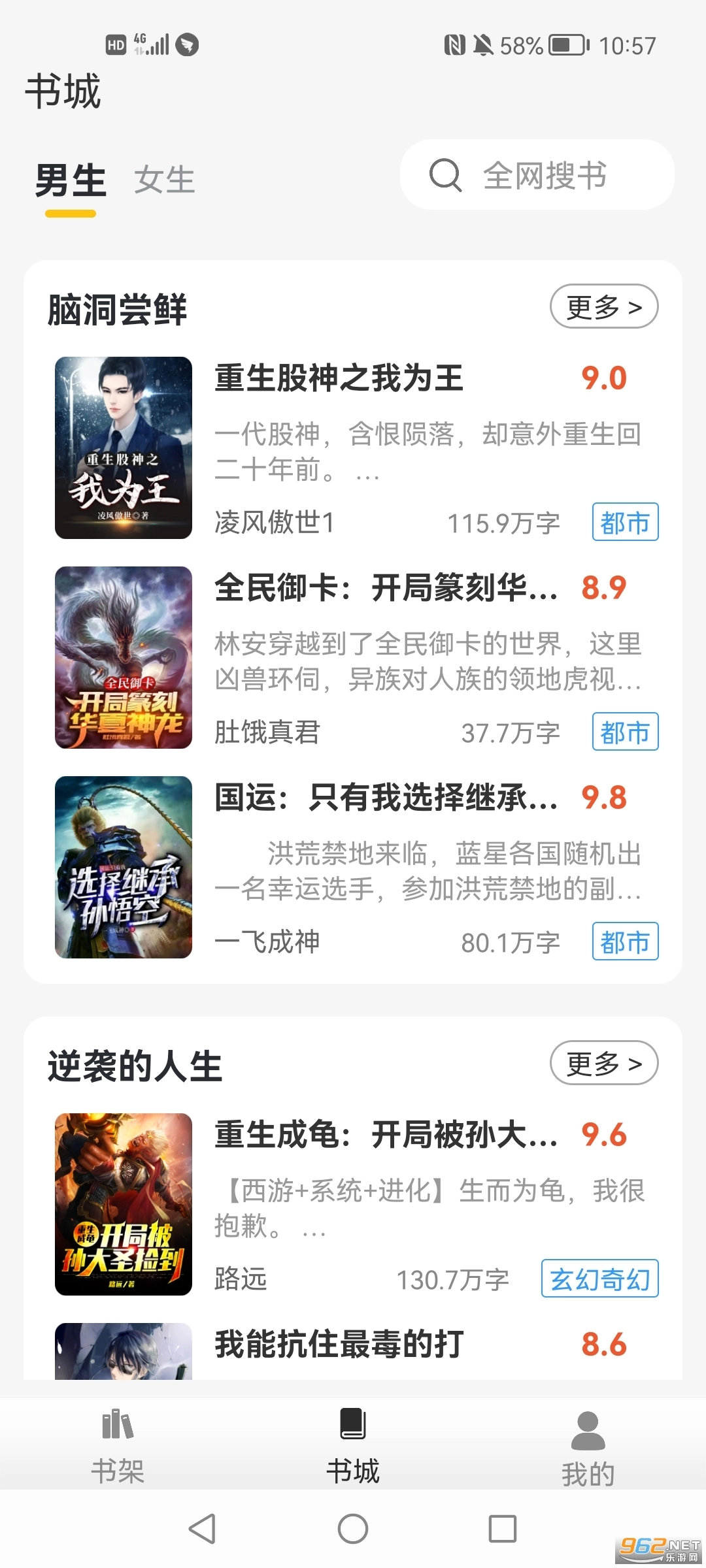Tap the 9.8 rating of 国运 book

[603, 797]
